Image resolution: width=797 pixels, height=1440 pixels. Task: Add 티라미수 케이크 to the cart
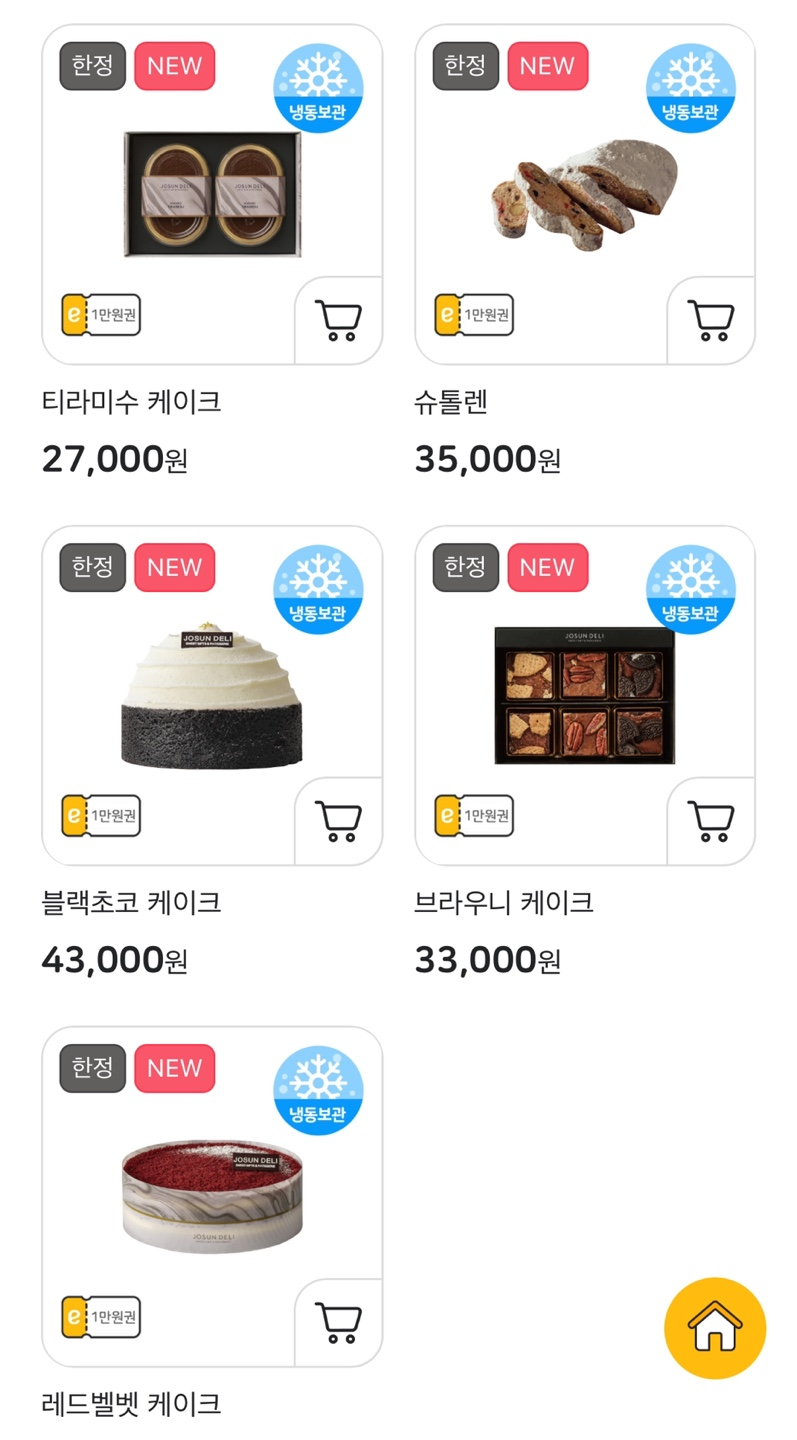click(338, 321)
